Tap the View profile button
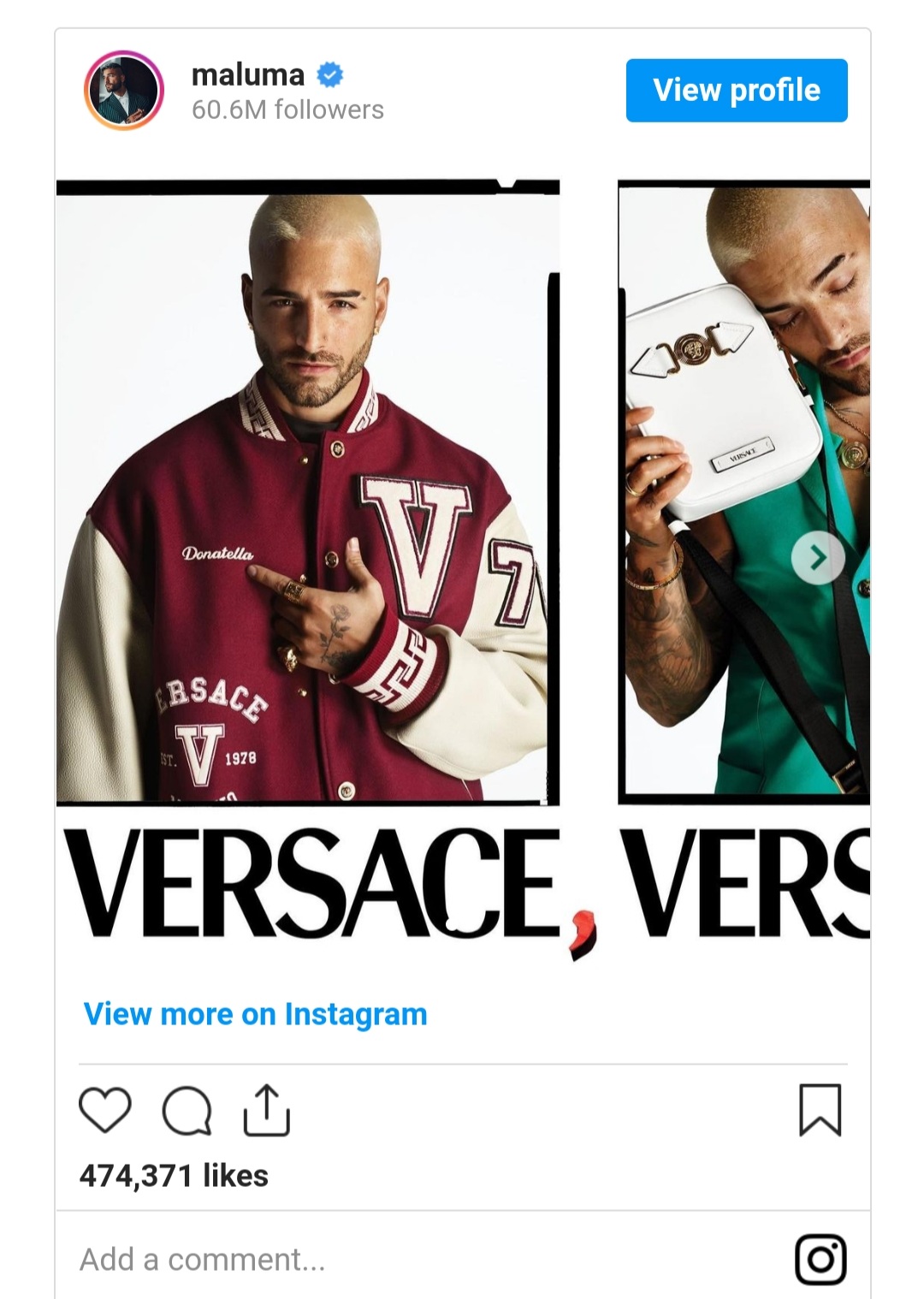The image size is (924, 1299). (736, 90)
